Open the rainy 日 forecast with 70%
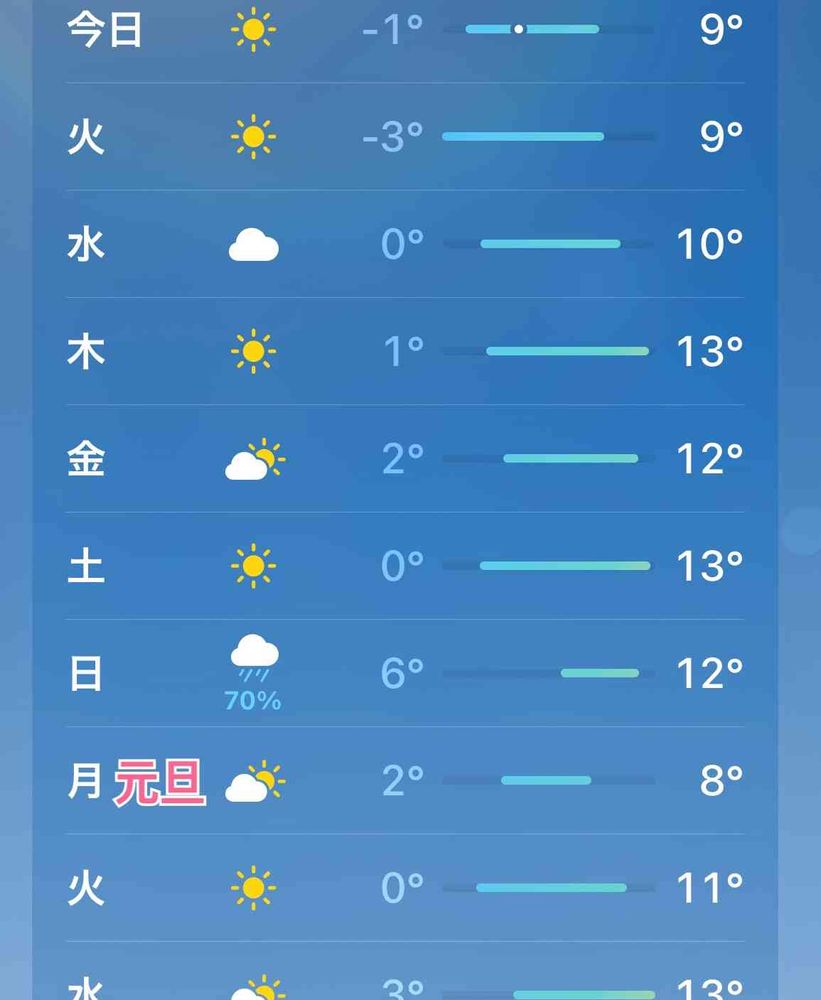821x1000 pixels. (405, 673)
